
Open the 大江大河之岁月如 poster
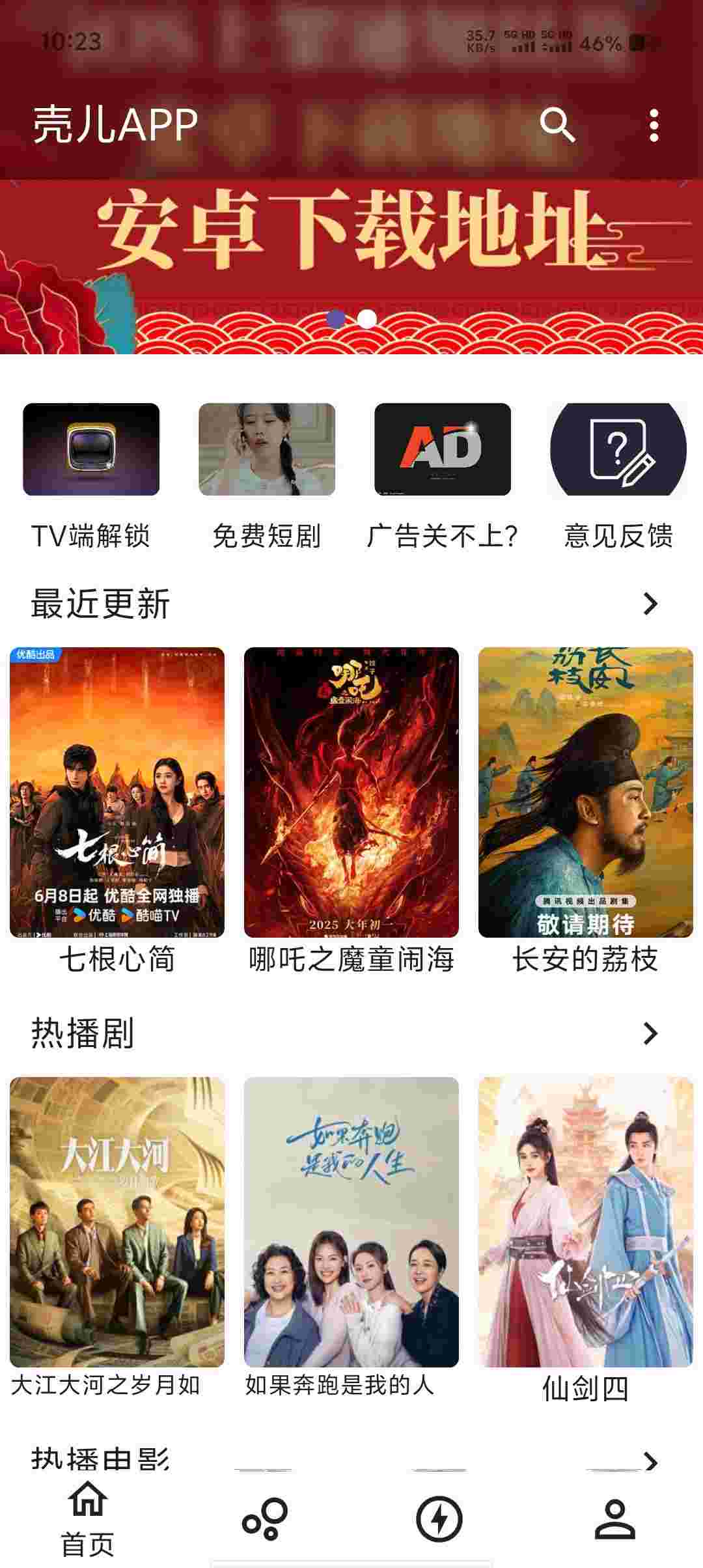[117, 1222]
